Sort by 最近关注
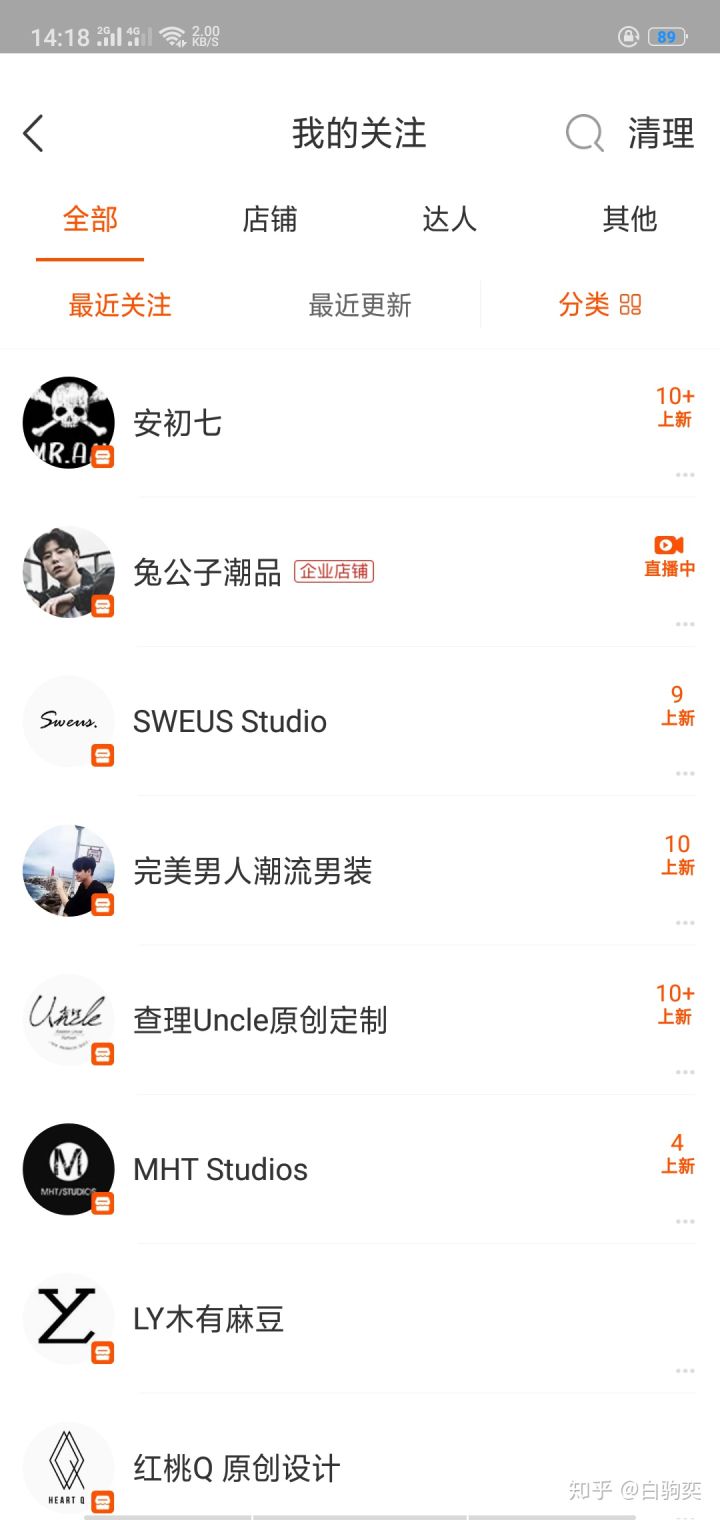Screen dimensions: 720x1520 click(x=120, y=305)
